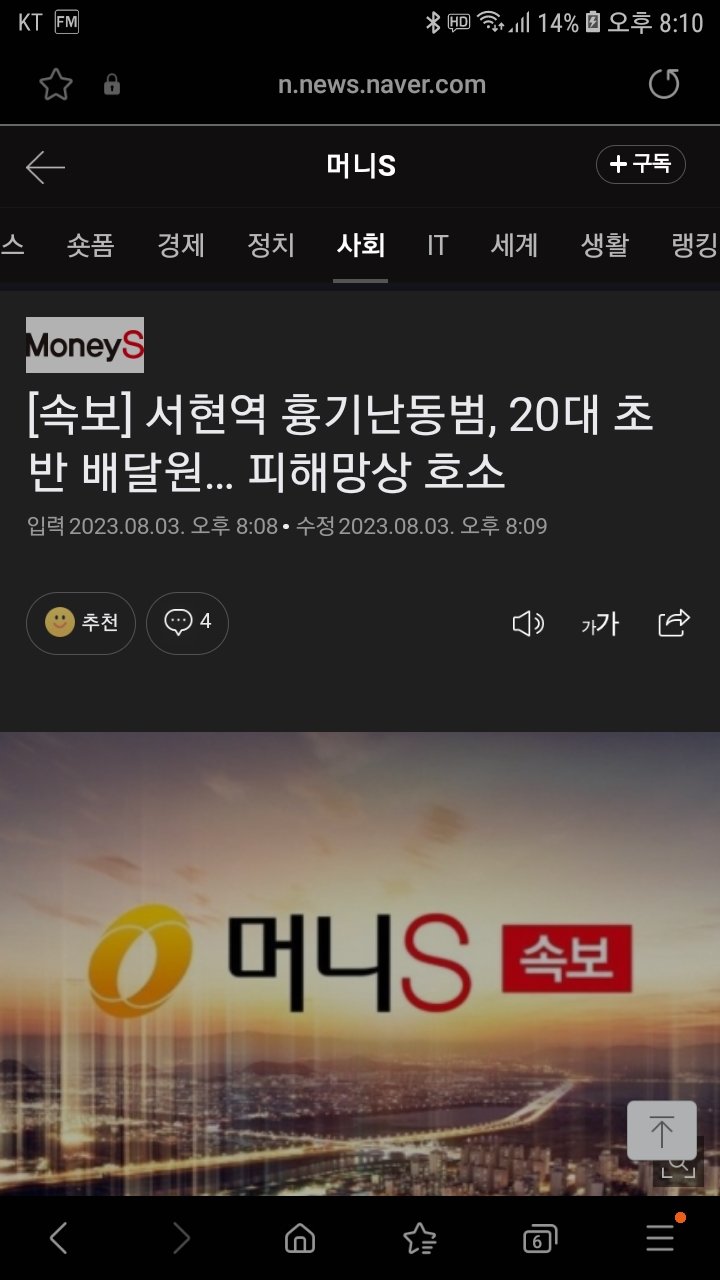Open the comments showing 4

[187, 623]
